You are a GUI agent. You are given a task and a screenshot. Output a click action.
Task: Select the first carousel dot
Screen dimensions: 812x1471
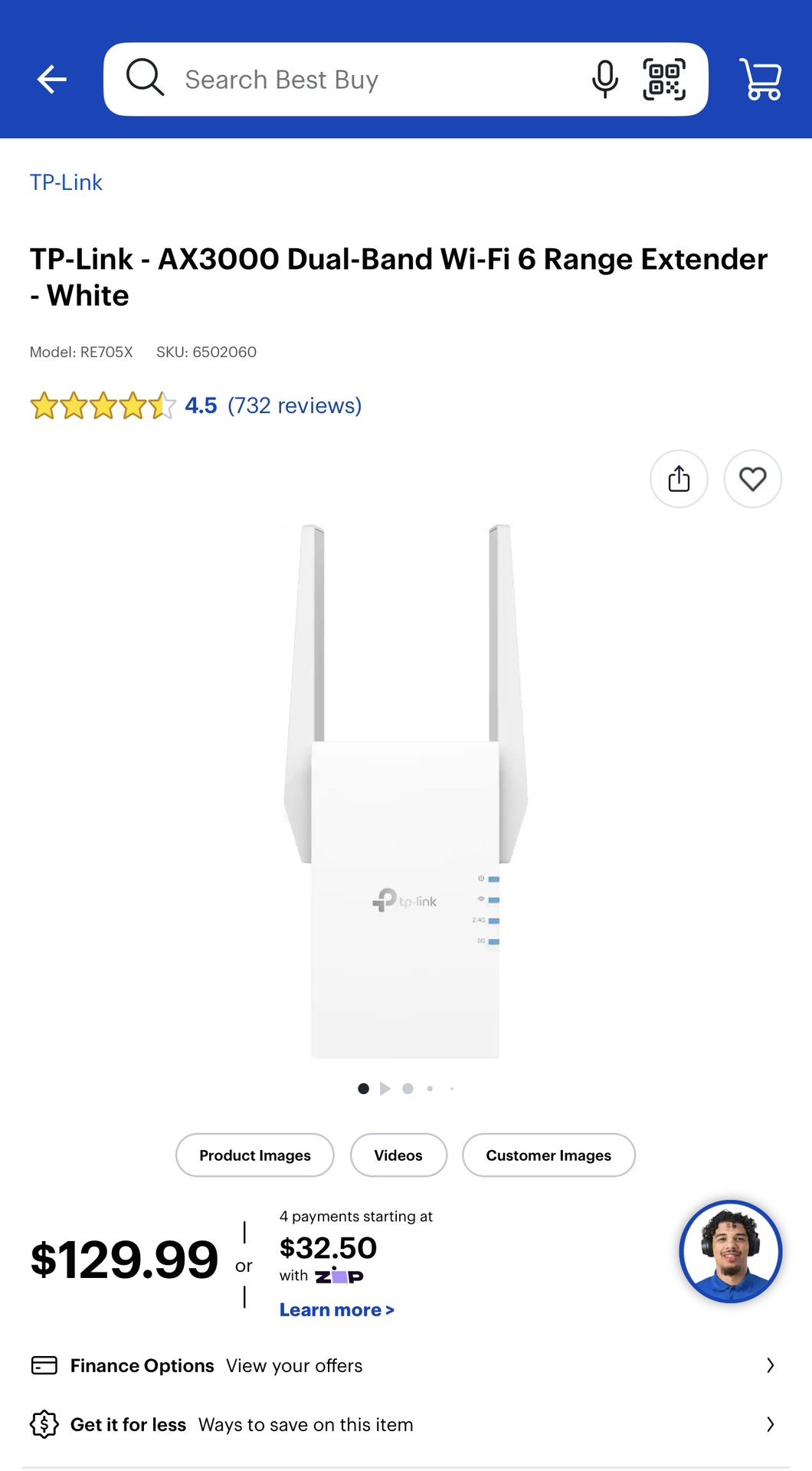pos(363,1088)
